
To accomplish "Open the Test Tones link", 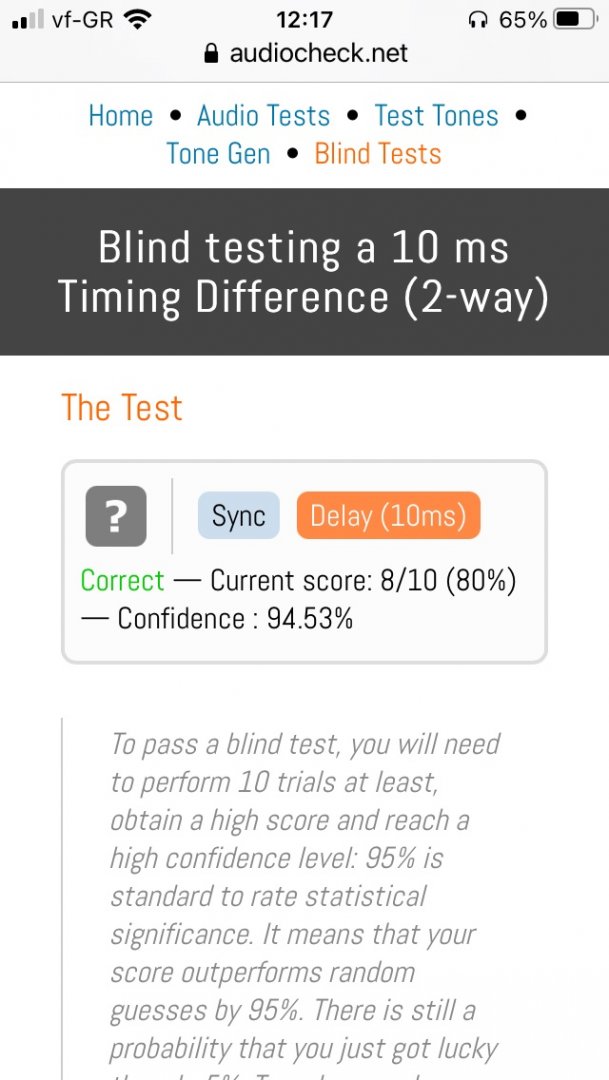I will click(x=436, y=116).
